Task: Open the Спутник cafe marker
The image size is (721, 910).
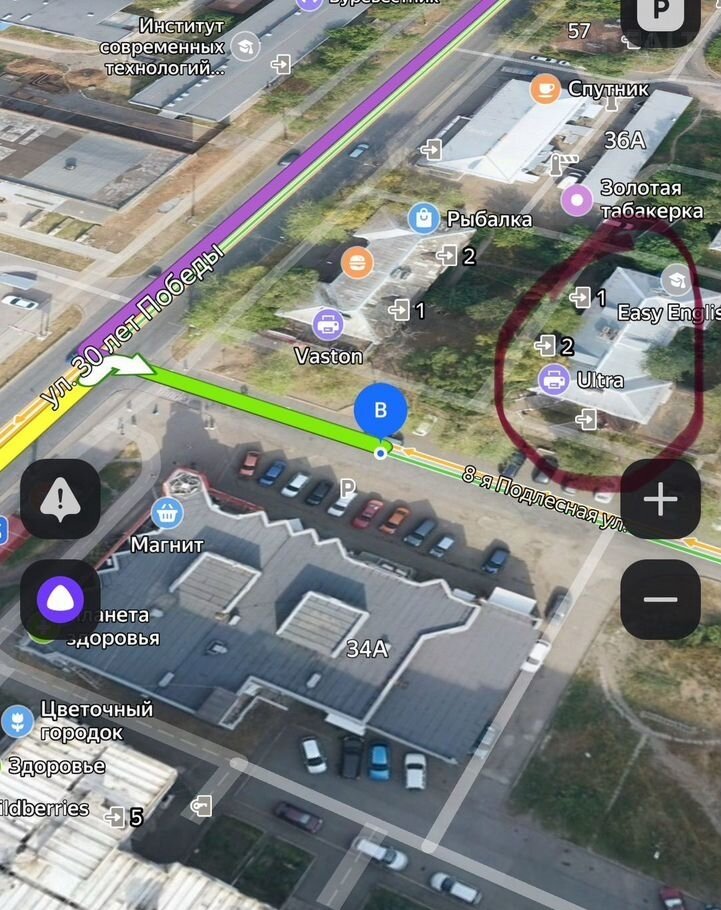Action: [x=545, y=89]
